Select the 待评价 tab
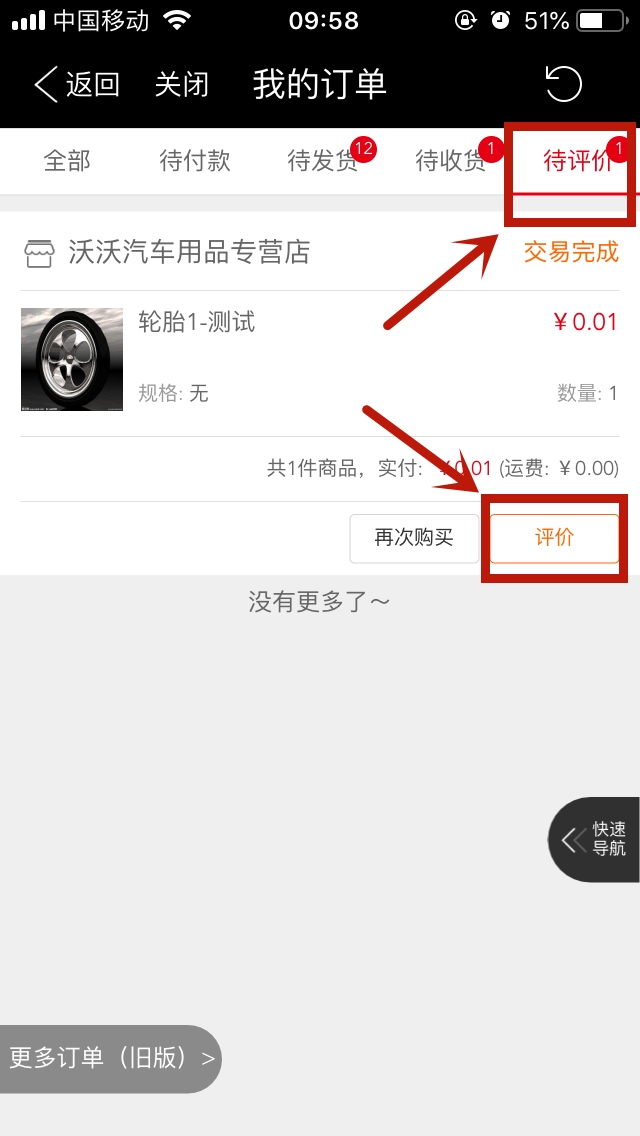This screenshot has width=640, height=1136. coord(577,161)
